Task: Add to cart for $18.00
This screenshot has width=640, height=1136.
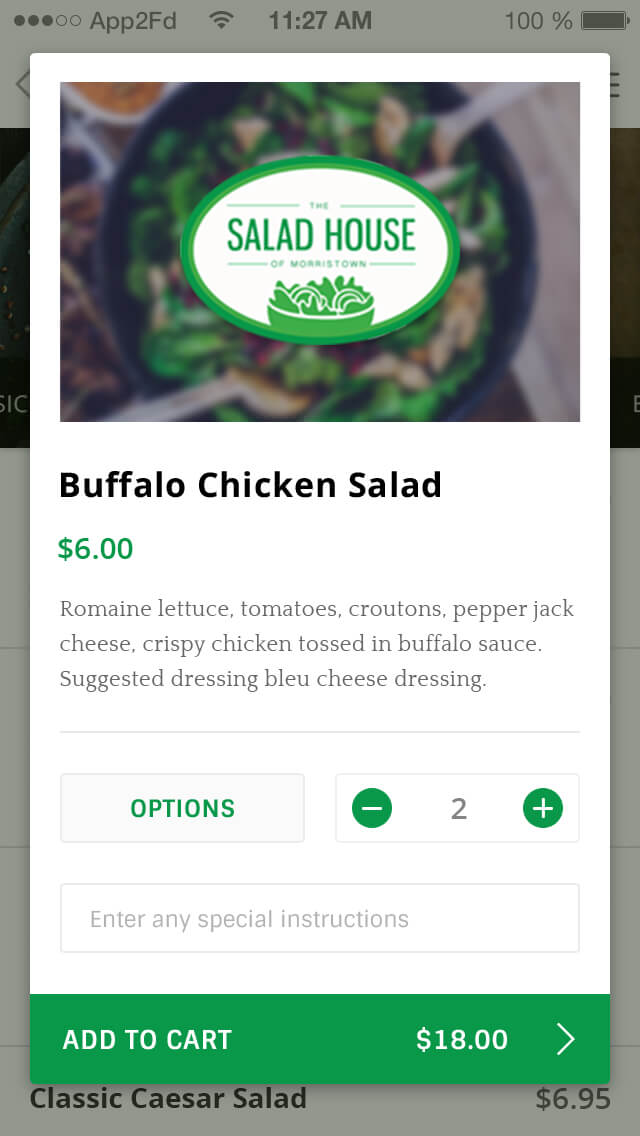Action: (320, 1039)
